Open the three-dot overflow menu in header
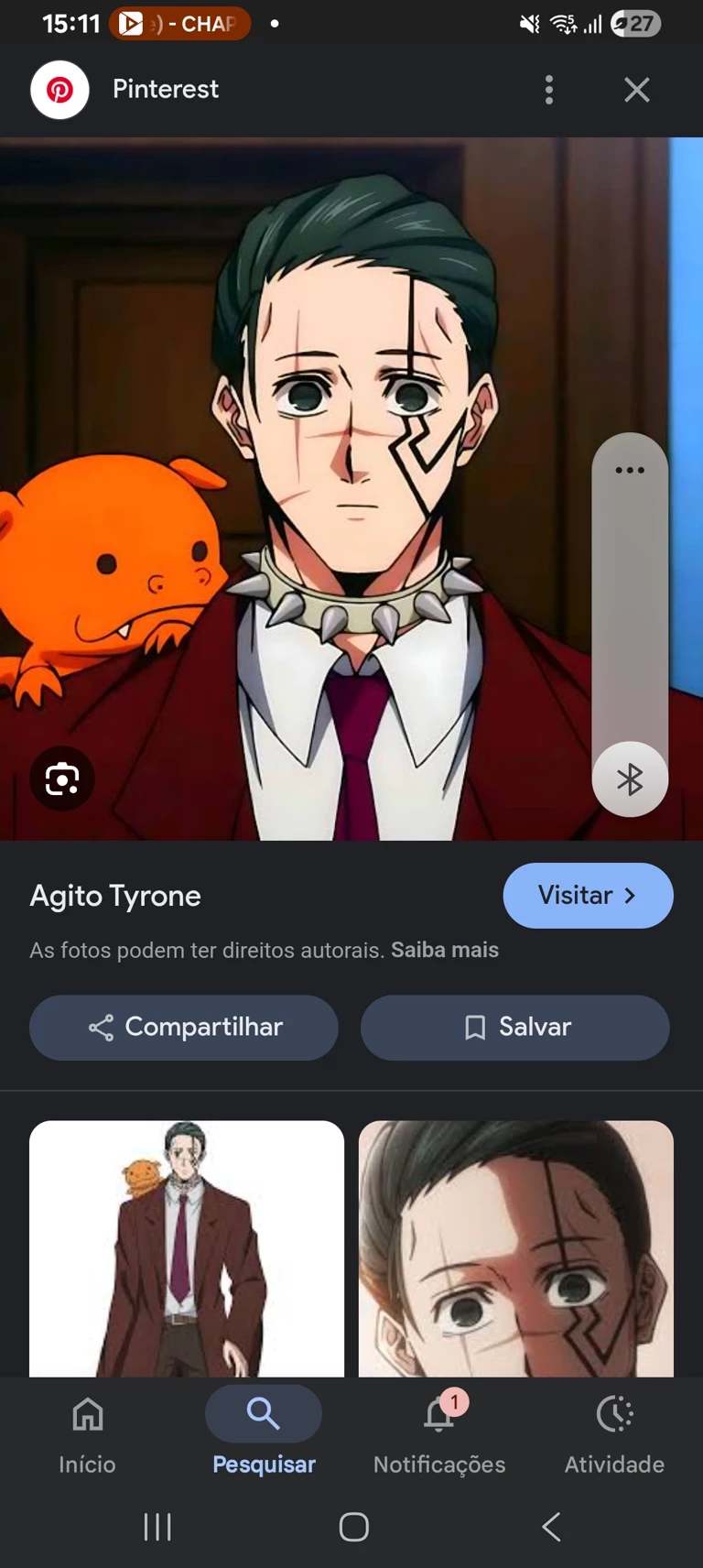 (x=549, y=90)
